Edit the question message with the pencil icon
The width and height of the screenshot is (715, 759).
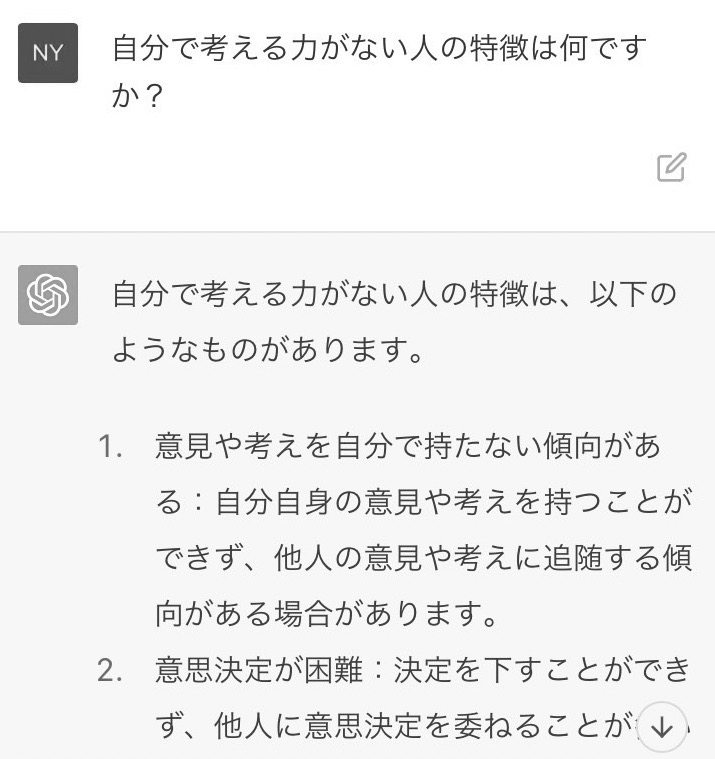(x=671, y=167)
